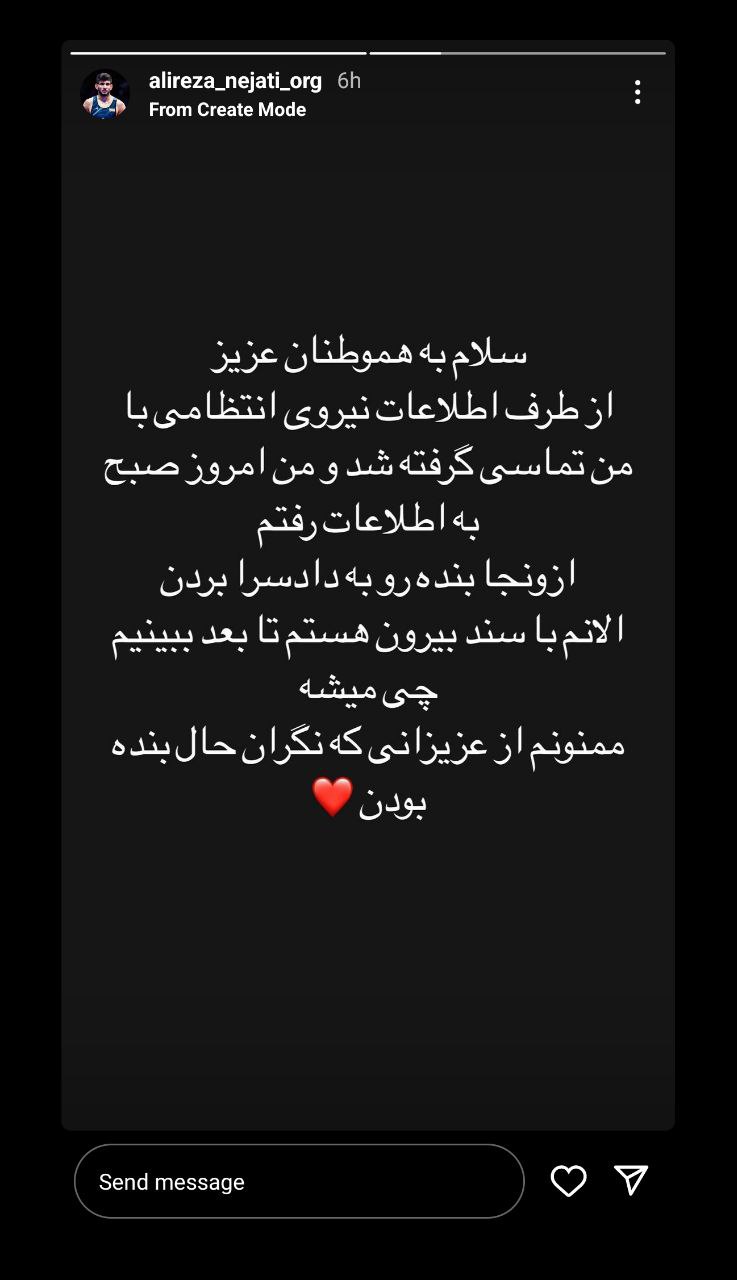Open alireza_nejati_org's profile picture

click(x=105, y=94)
